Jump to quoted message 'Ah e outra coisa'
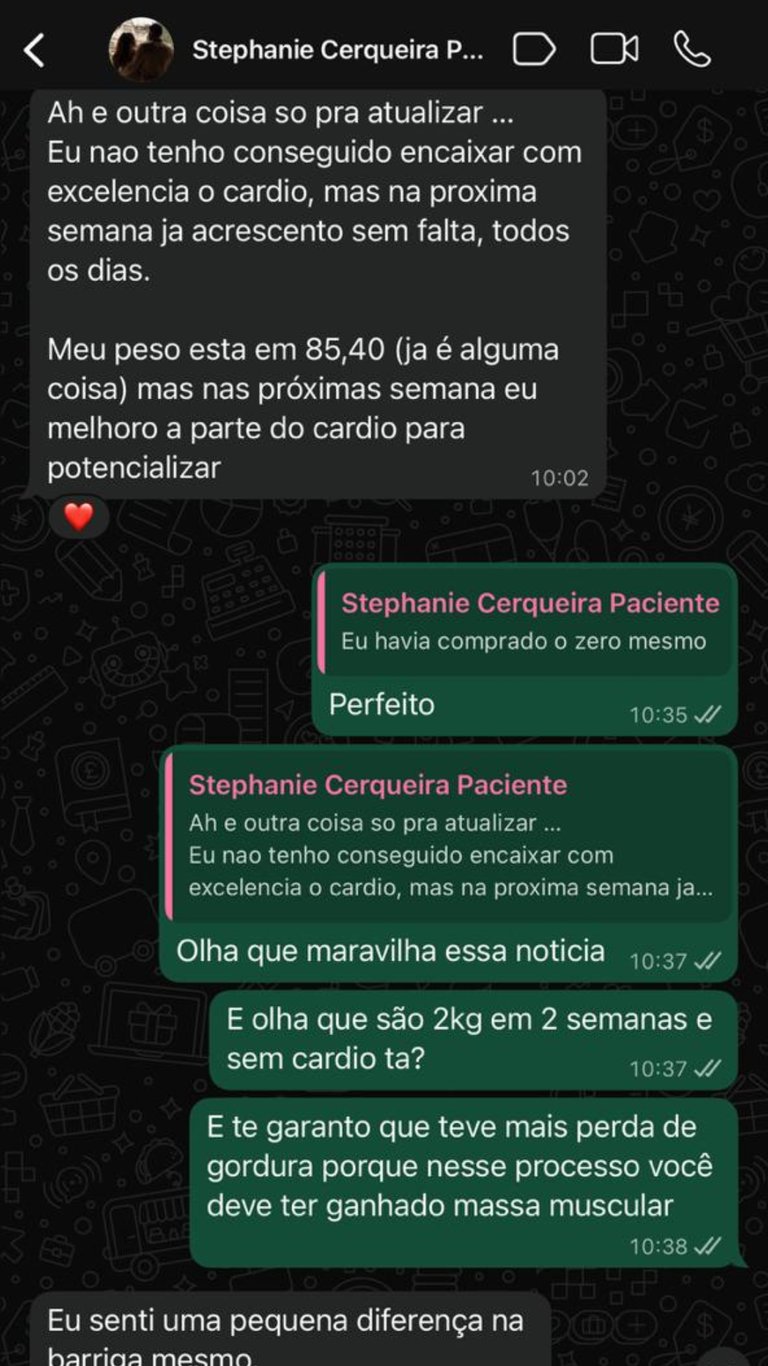768x1366 pixels. tap(449, 838)
